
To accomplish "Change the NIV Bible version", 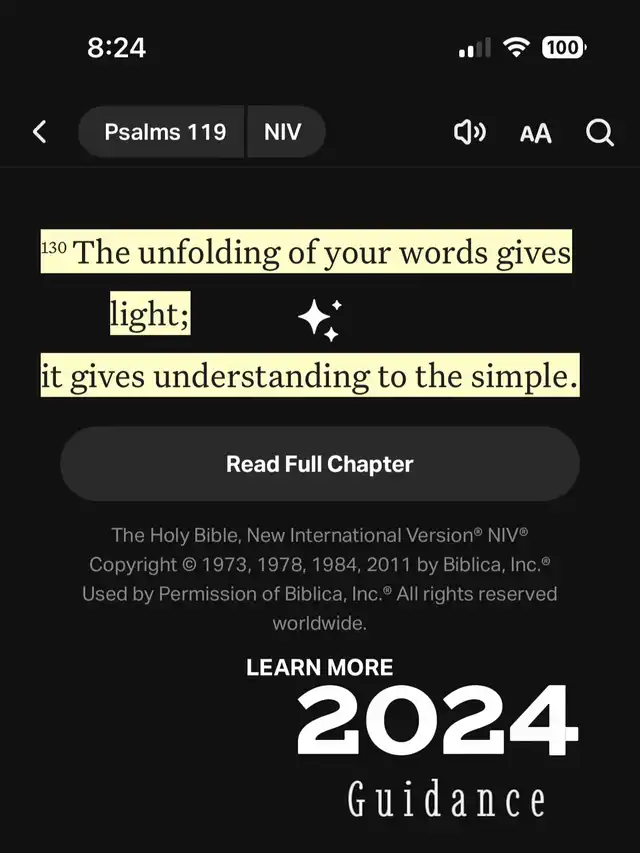I will click(x=283, y=132).
